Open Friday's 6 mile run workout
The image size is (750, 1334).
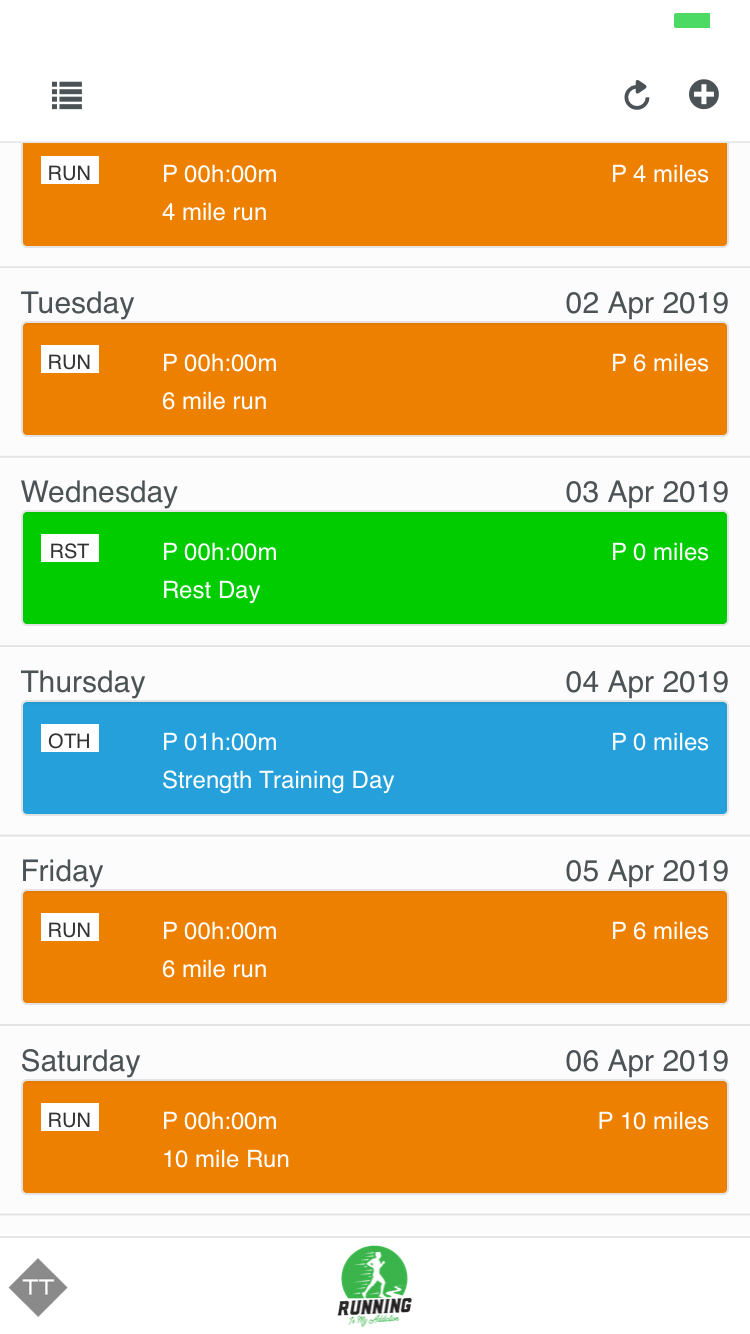click(375, 947)
